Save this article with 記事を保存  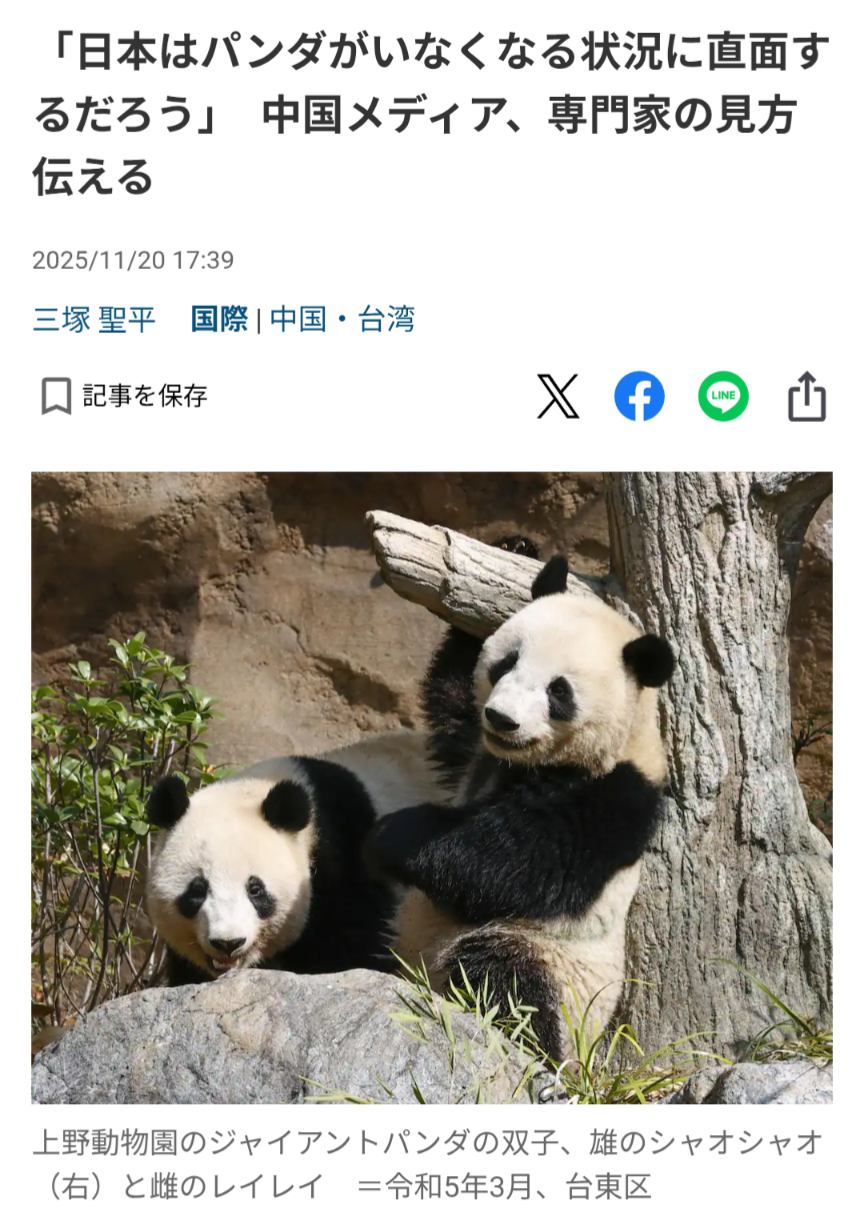[x=124, y=396]
